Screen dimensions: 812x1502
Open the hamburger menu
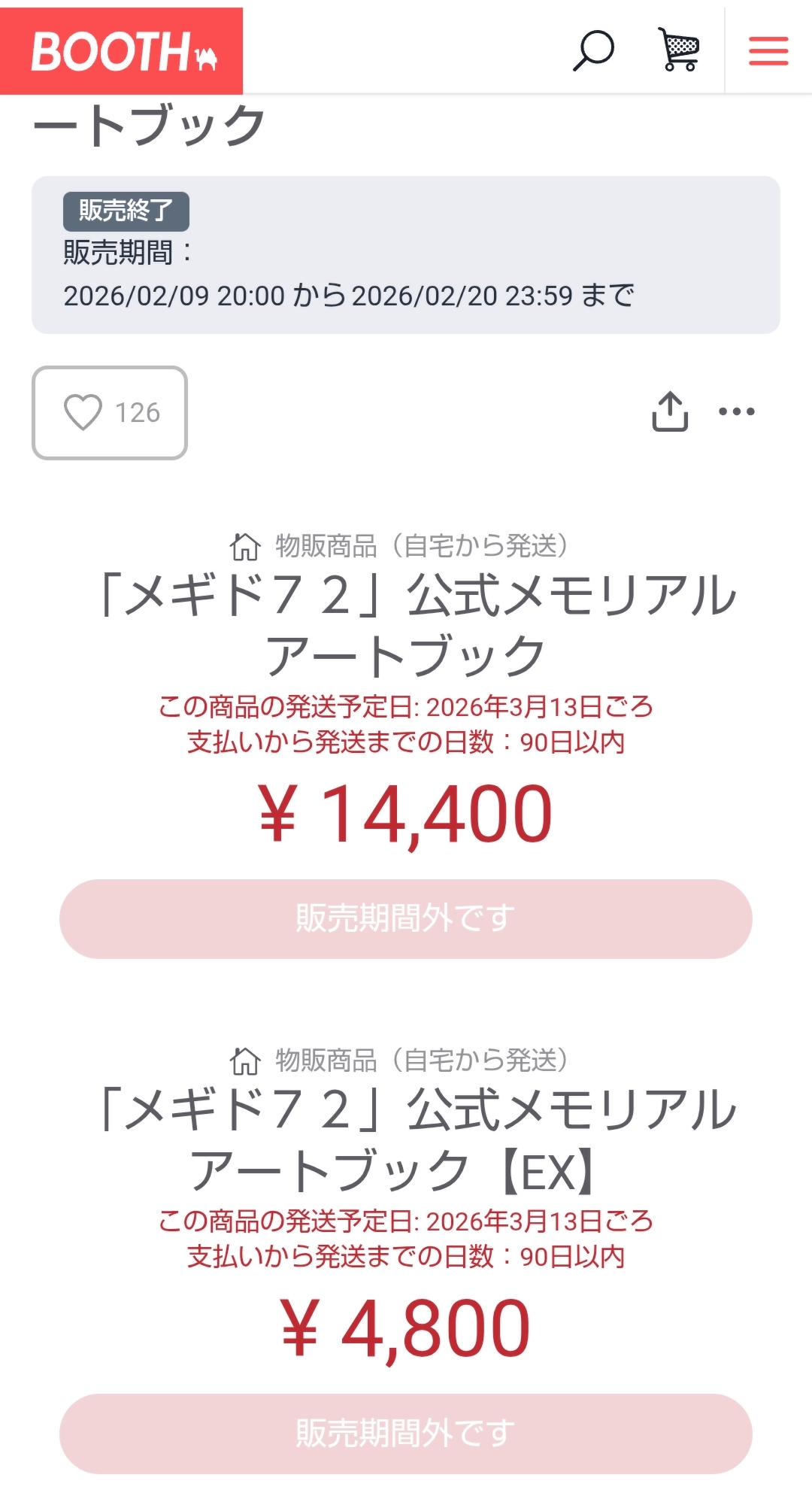[768, 51]
